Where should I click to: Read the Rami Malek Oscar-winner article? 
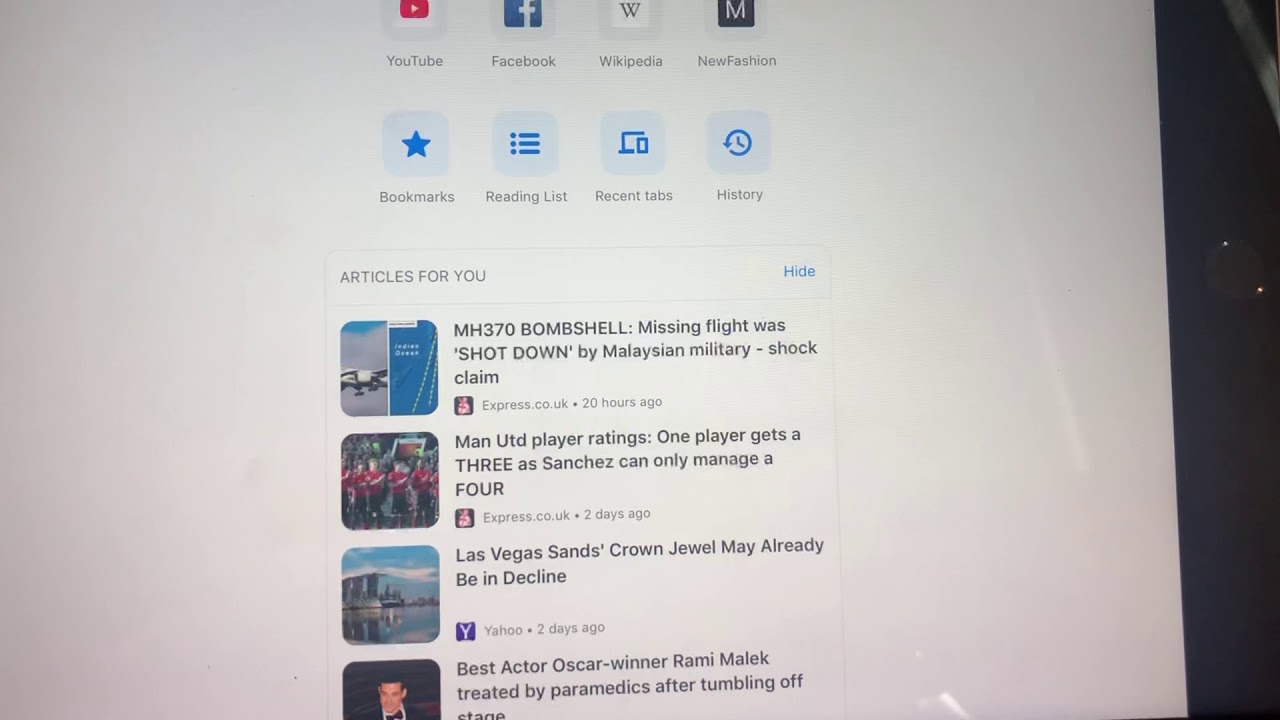pyautogui.click(x=629, y=683)
